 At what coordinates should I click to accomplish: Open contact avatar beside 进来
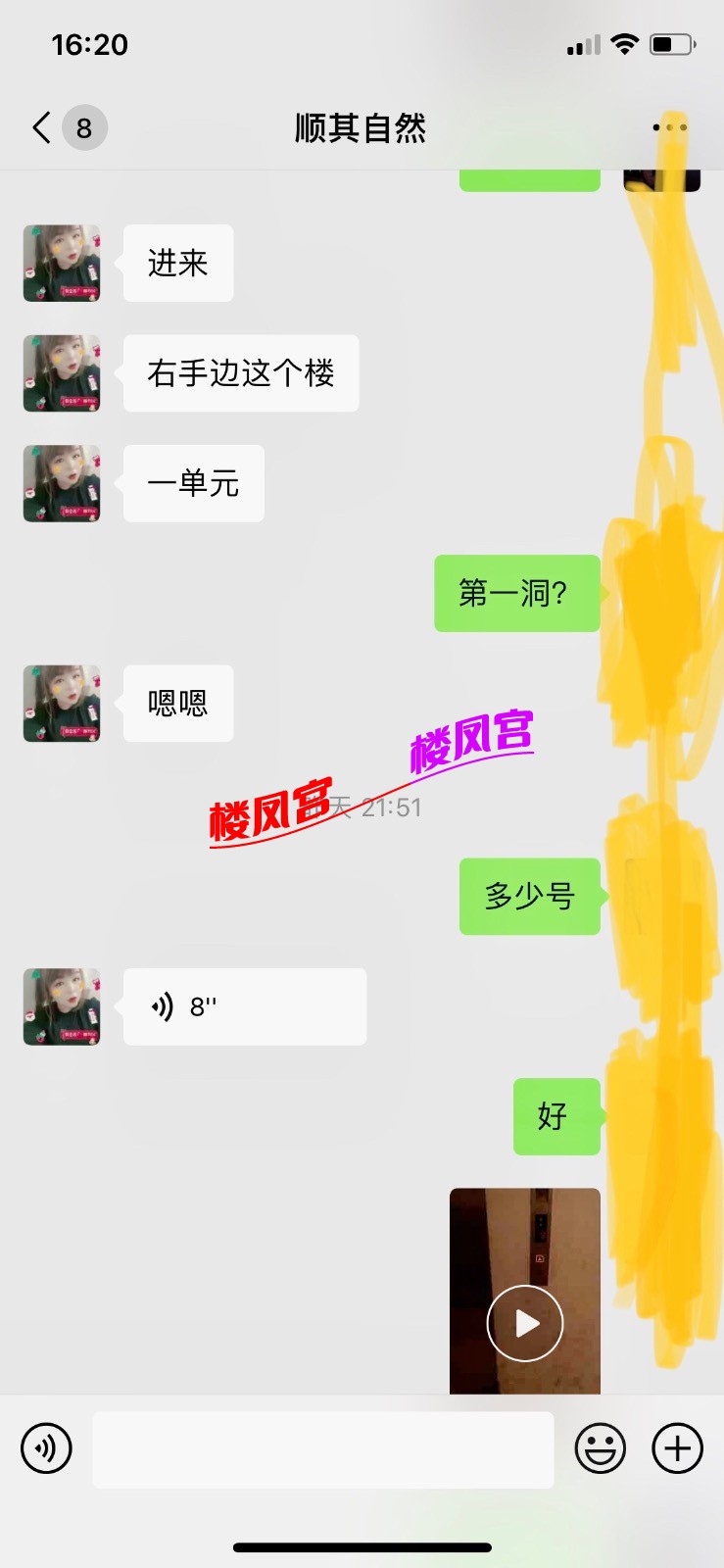tap(62, 263)
